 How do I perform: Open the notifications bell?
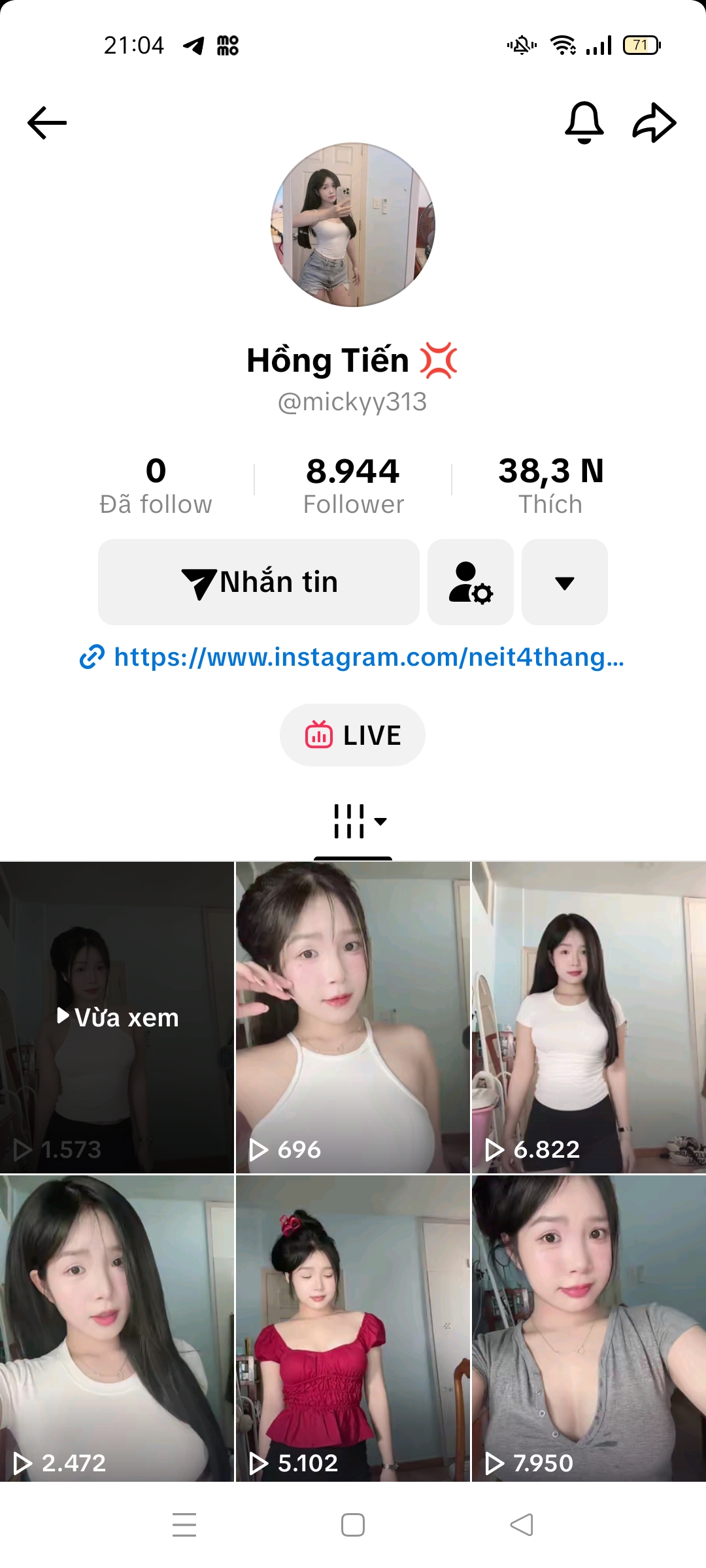point(584,122)
